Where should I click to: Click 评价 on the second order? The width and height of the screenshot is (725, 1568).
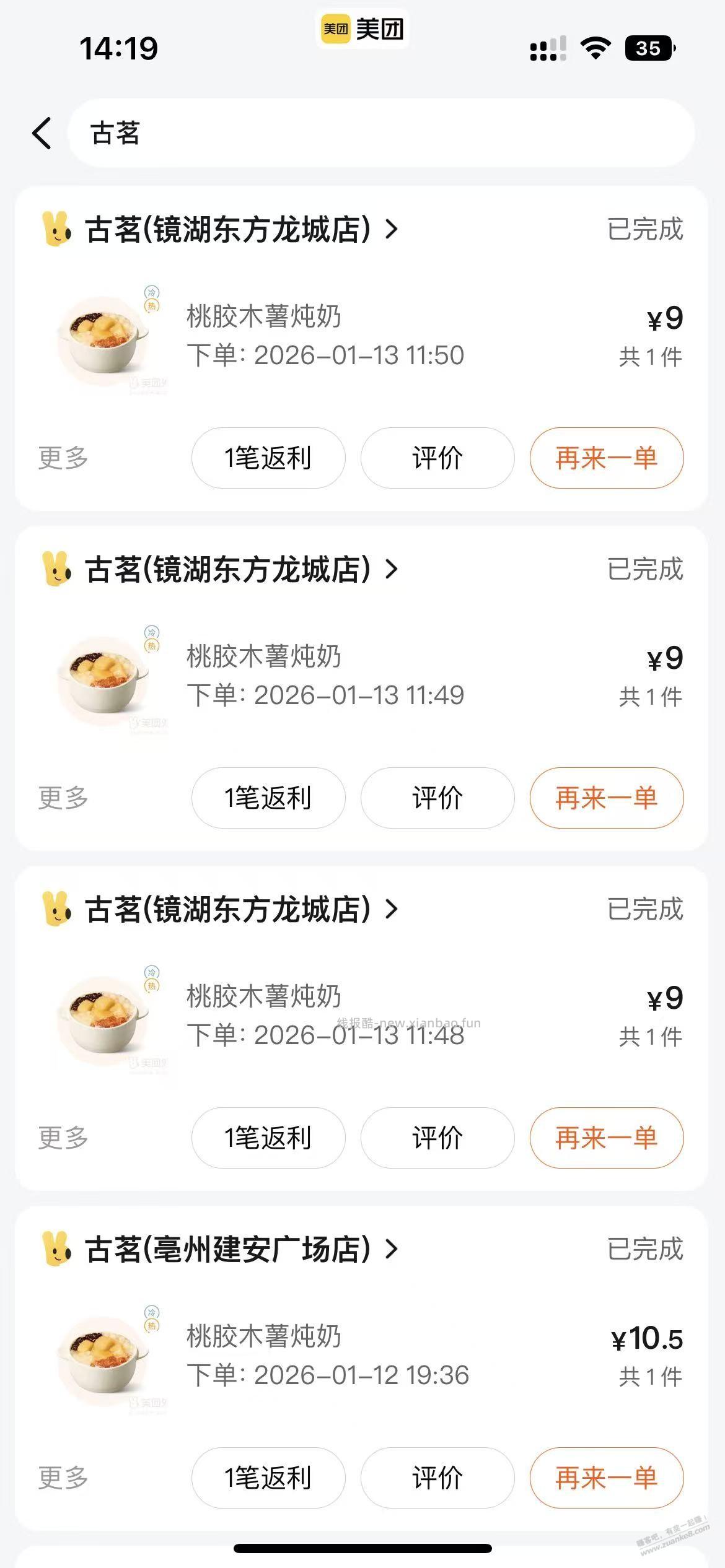coord(437,799)
